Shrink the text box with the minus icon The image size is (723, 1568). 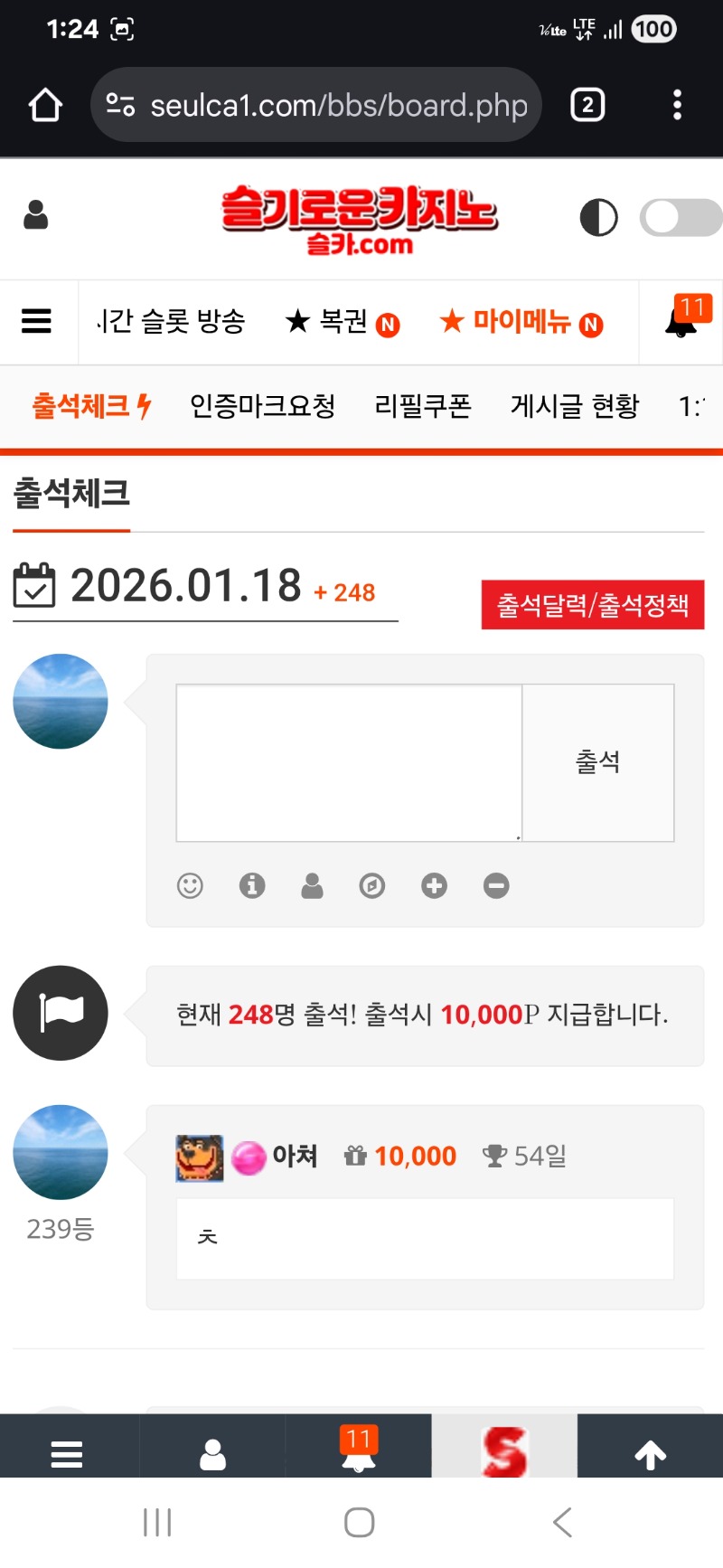pyautogui.click(x=496, y=885)
